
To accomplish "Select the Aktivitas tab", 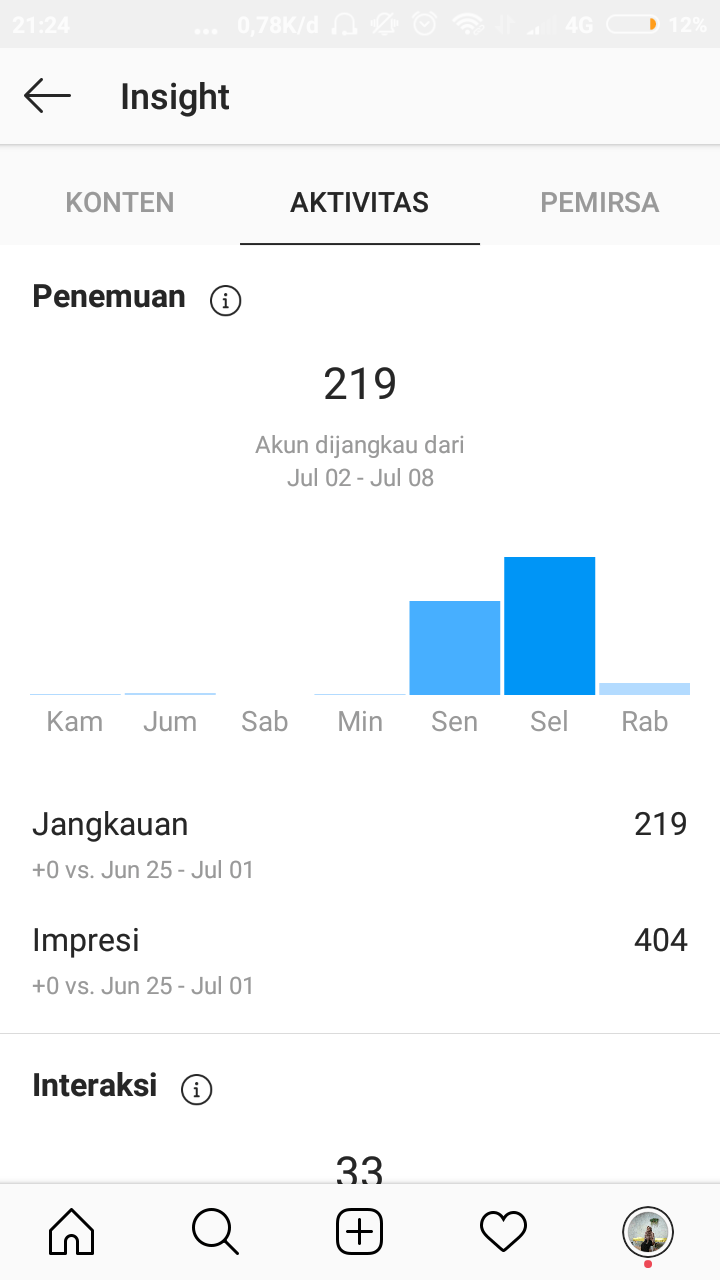I will [x=360, y=202].
